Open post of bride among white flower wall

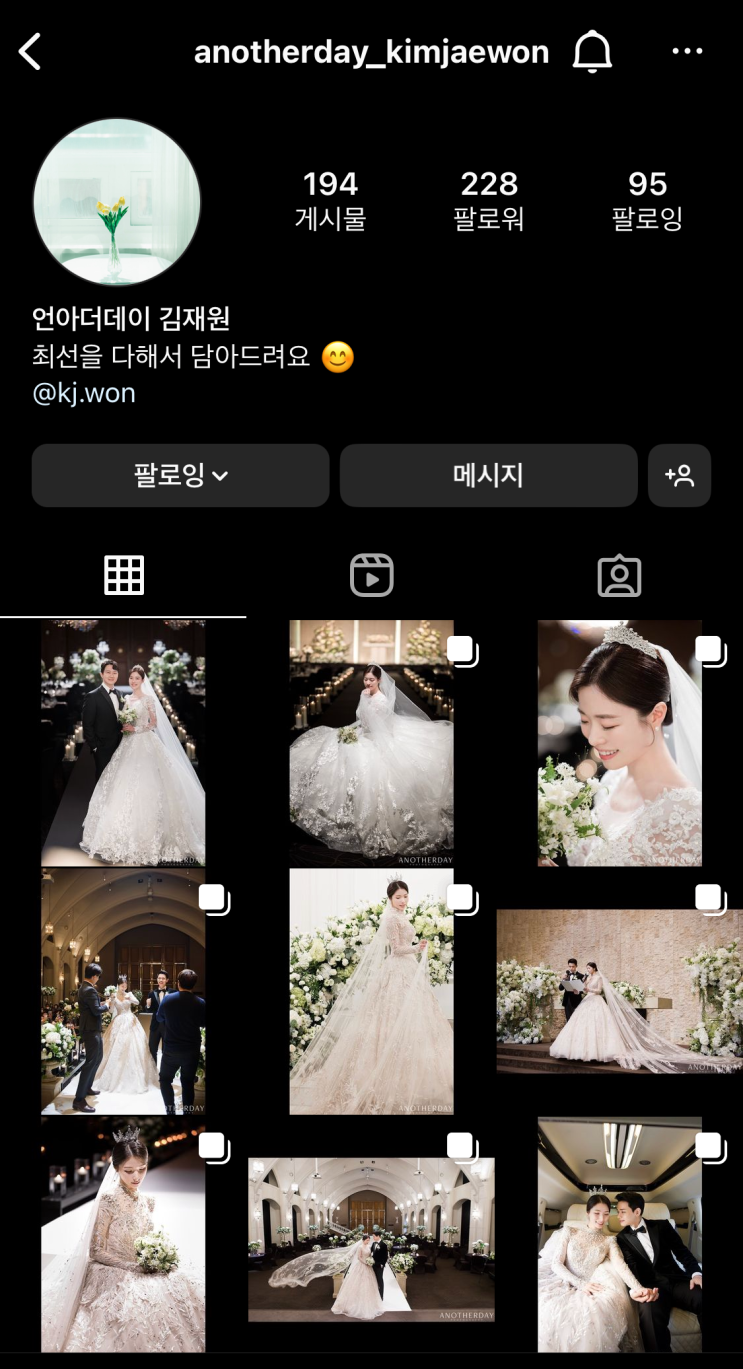click(x=371, y=991)
